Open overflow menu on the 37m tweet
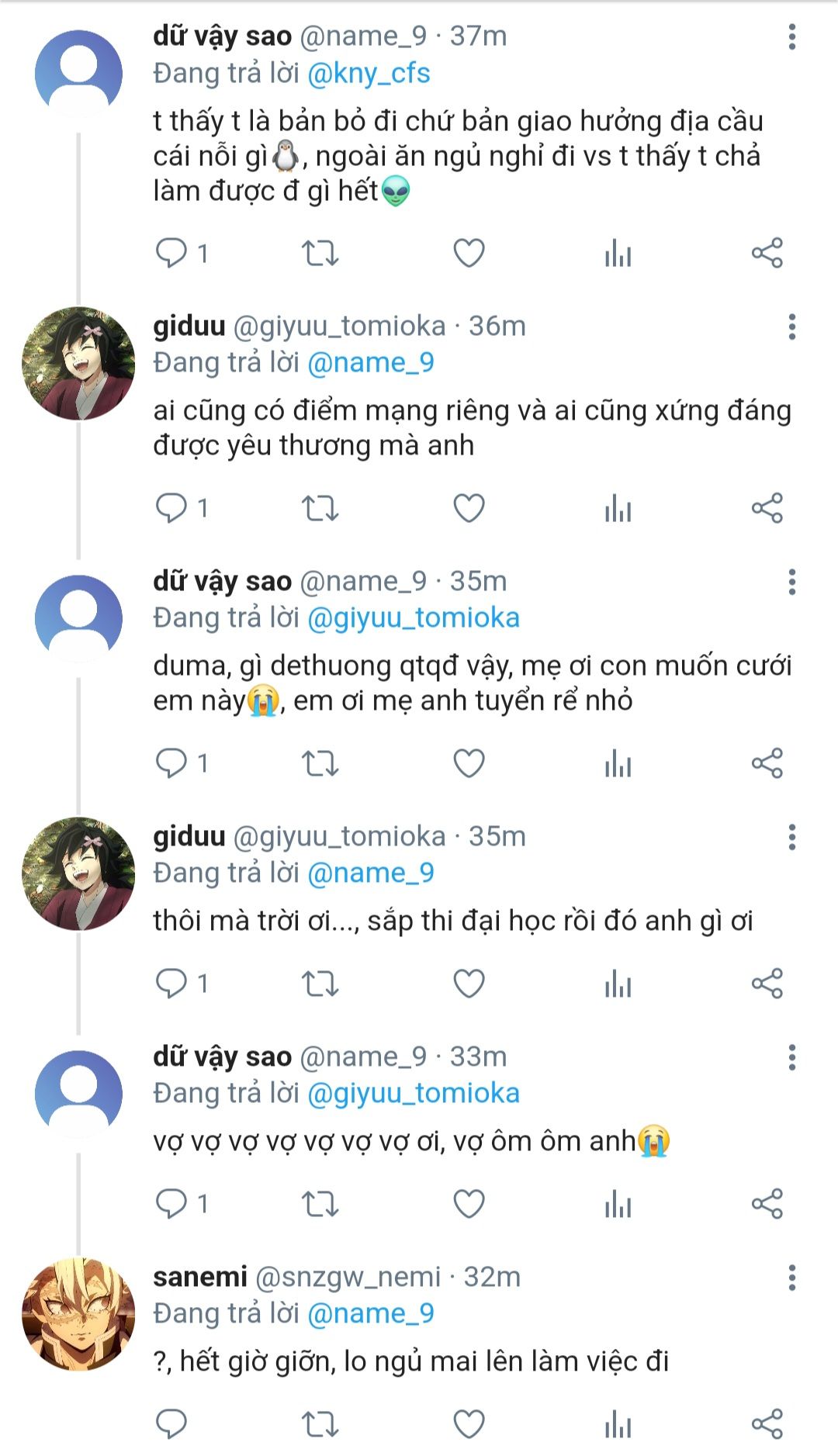Screen dimensions: 838x1456 point(791,36)
